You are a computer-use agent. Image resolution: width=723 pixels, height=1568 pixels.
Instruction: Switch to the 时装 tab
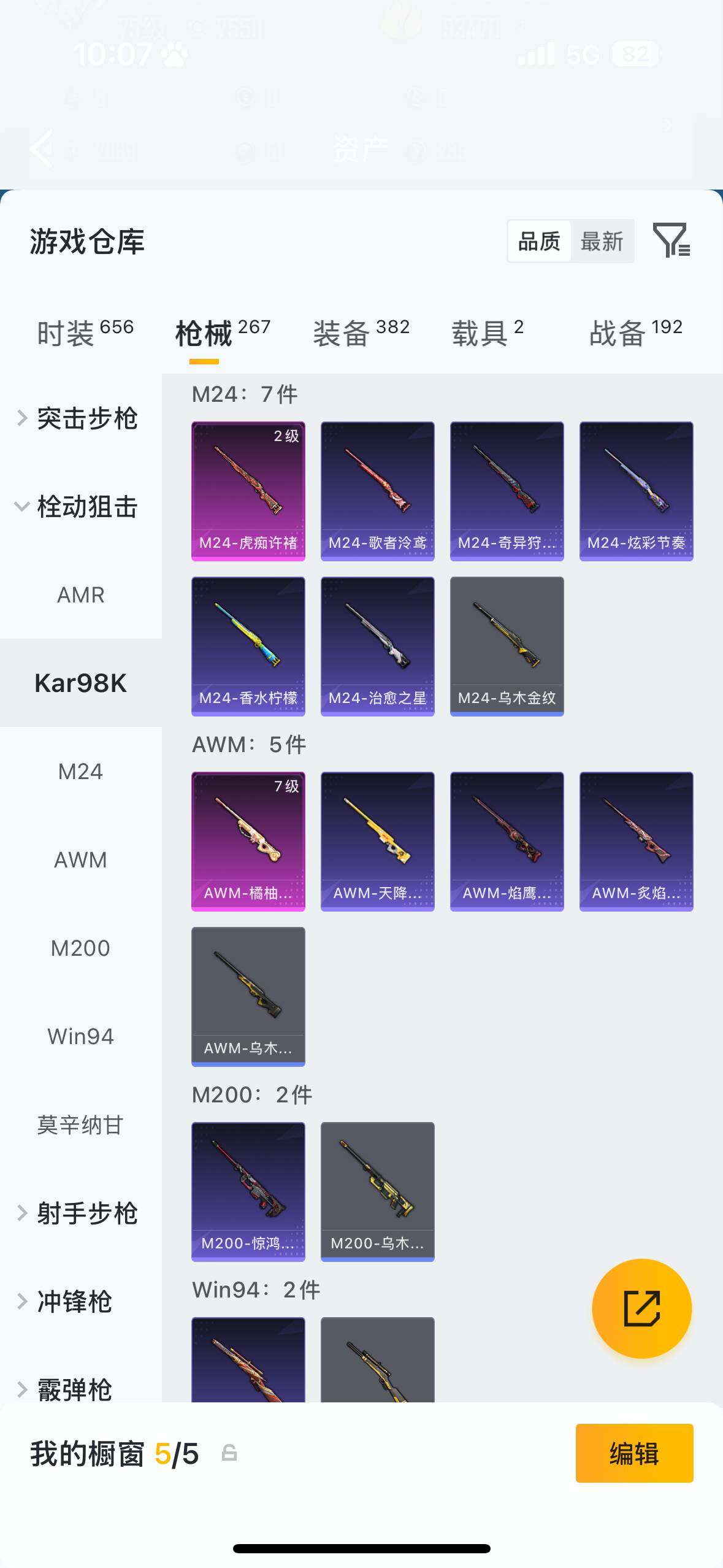coord(85,333)
